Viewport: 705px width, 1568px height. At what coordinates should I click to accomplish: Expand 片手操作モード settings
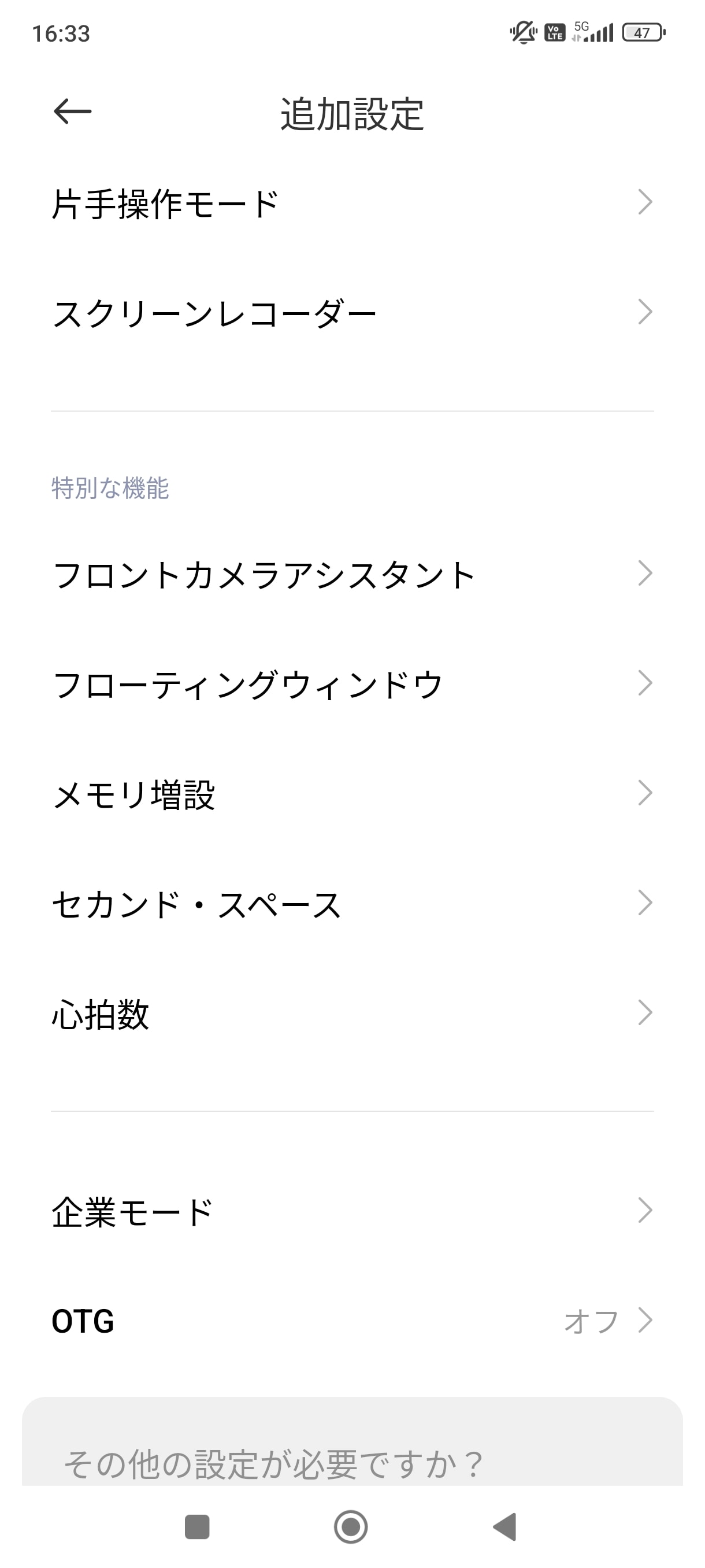pos(353,205)
